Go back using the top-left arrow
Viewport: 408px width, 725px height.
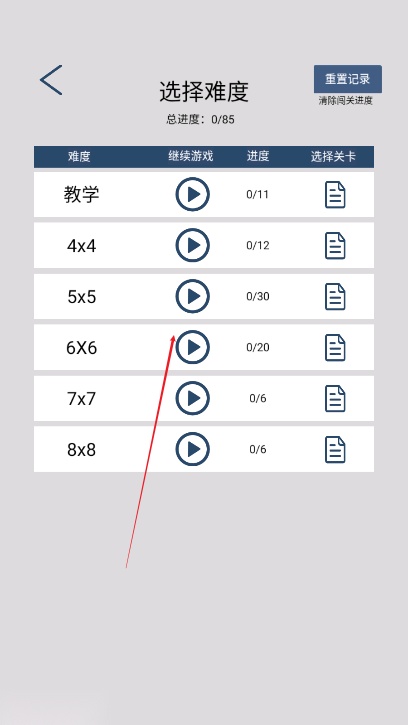click(51, 80)
